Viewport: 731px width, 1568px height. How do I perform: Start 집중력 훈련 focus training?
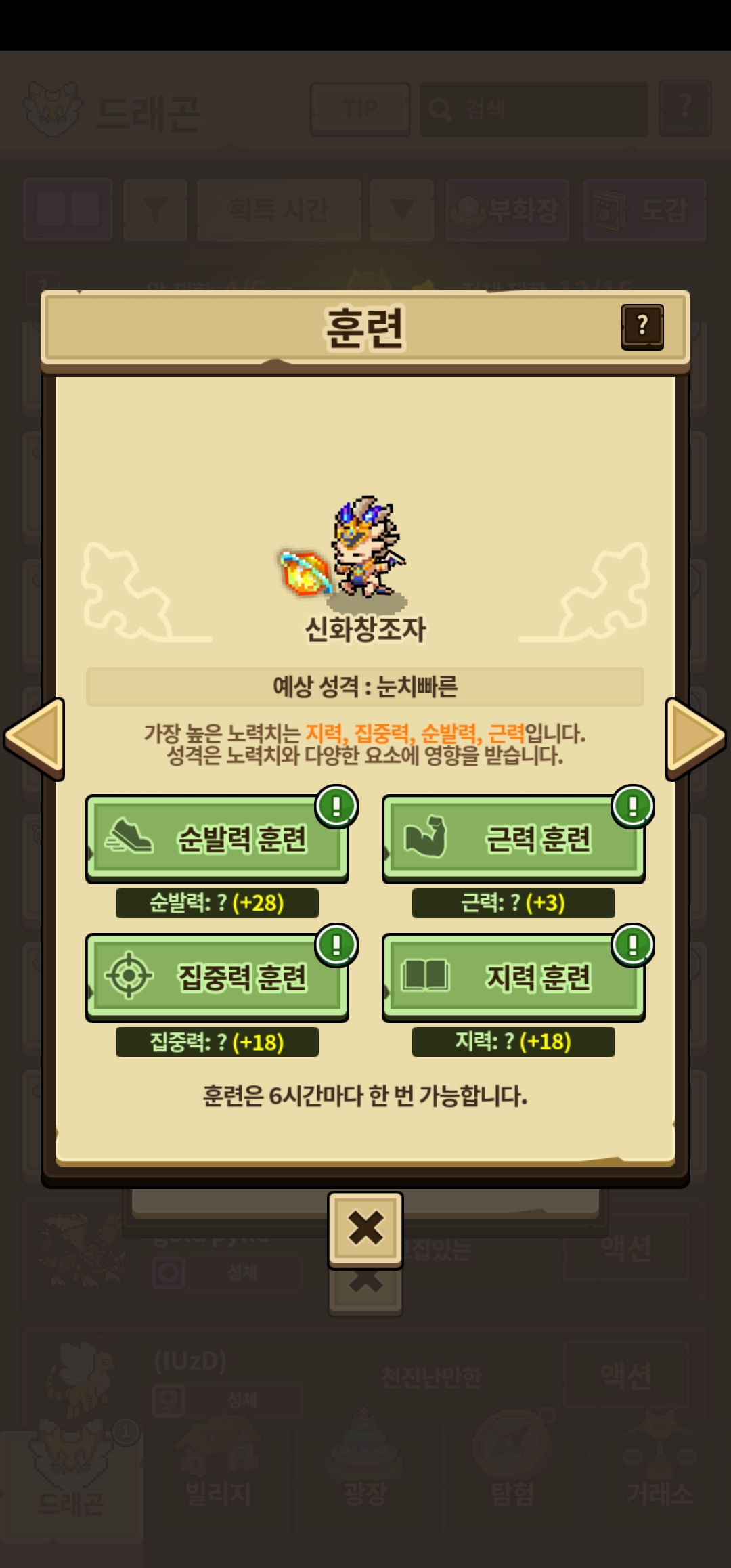[217, 977]
